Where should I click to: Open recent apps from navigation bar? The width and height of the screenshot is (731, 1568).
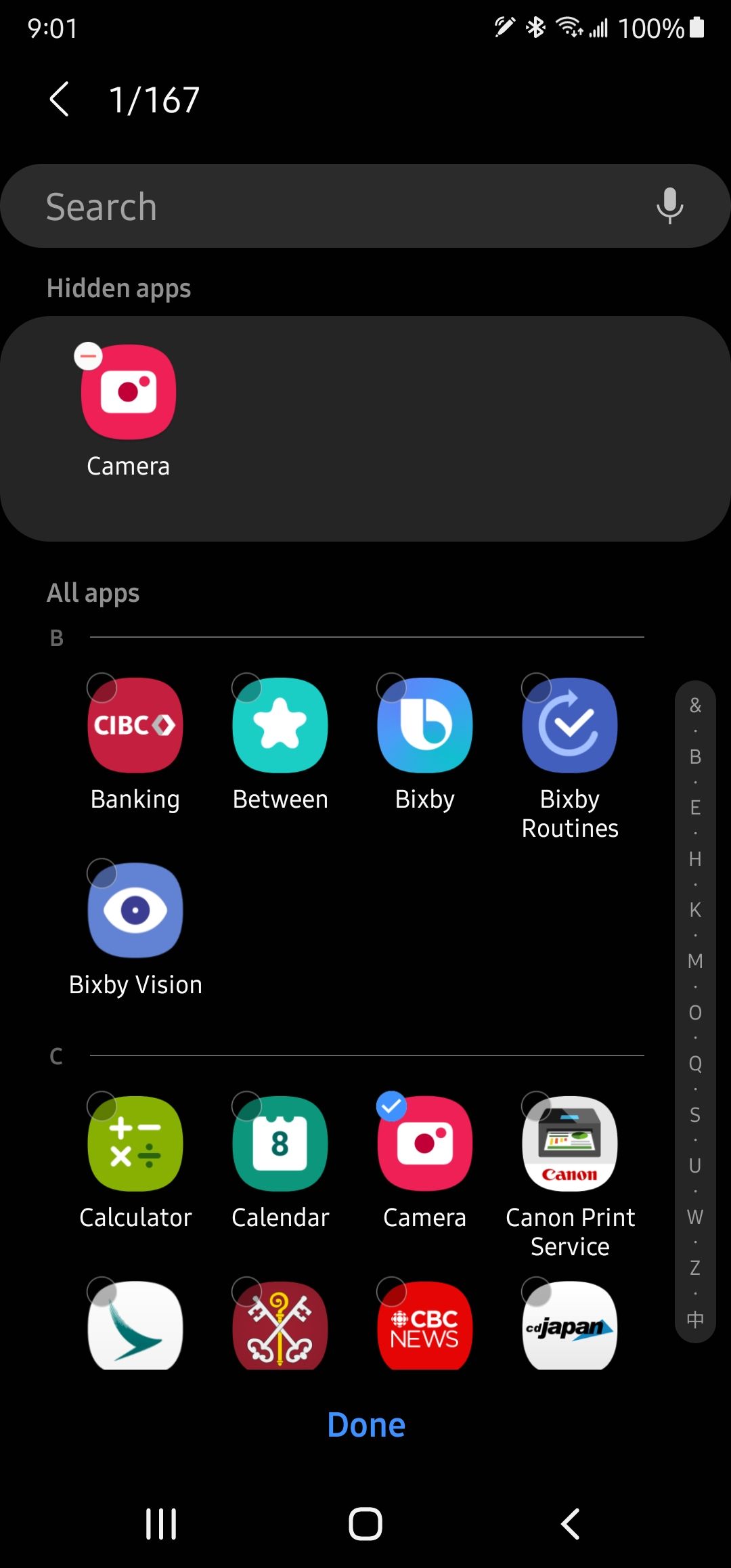click(161, 1524)
